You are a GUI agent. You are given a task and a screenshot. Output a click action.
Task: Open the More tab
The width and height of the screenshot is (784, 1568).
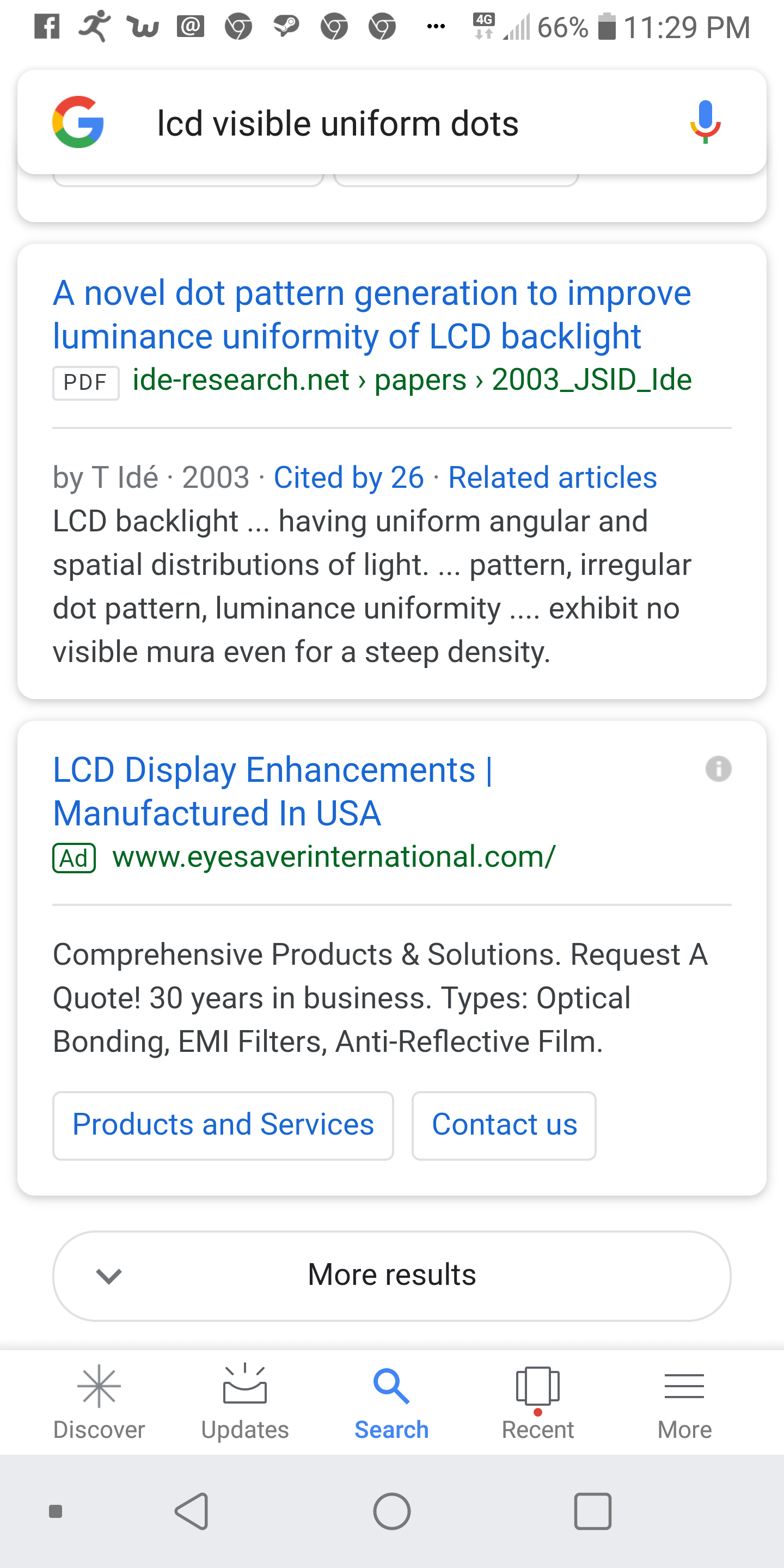tap(685, 1402)
